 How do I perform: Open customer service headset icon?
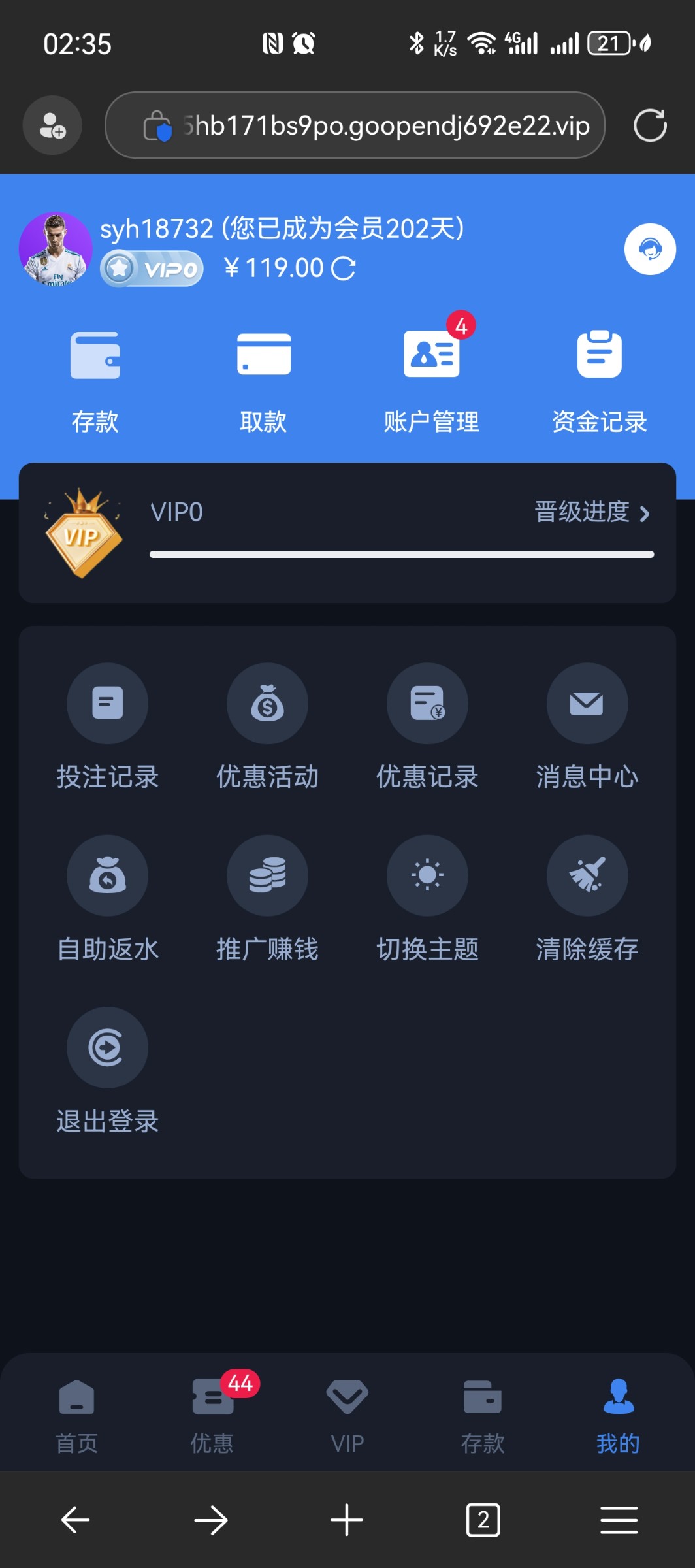click(x=649, y=249)
